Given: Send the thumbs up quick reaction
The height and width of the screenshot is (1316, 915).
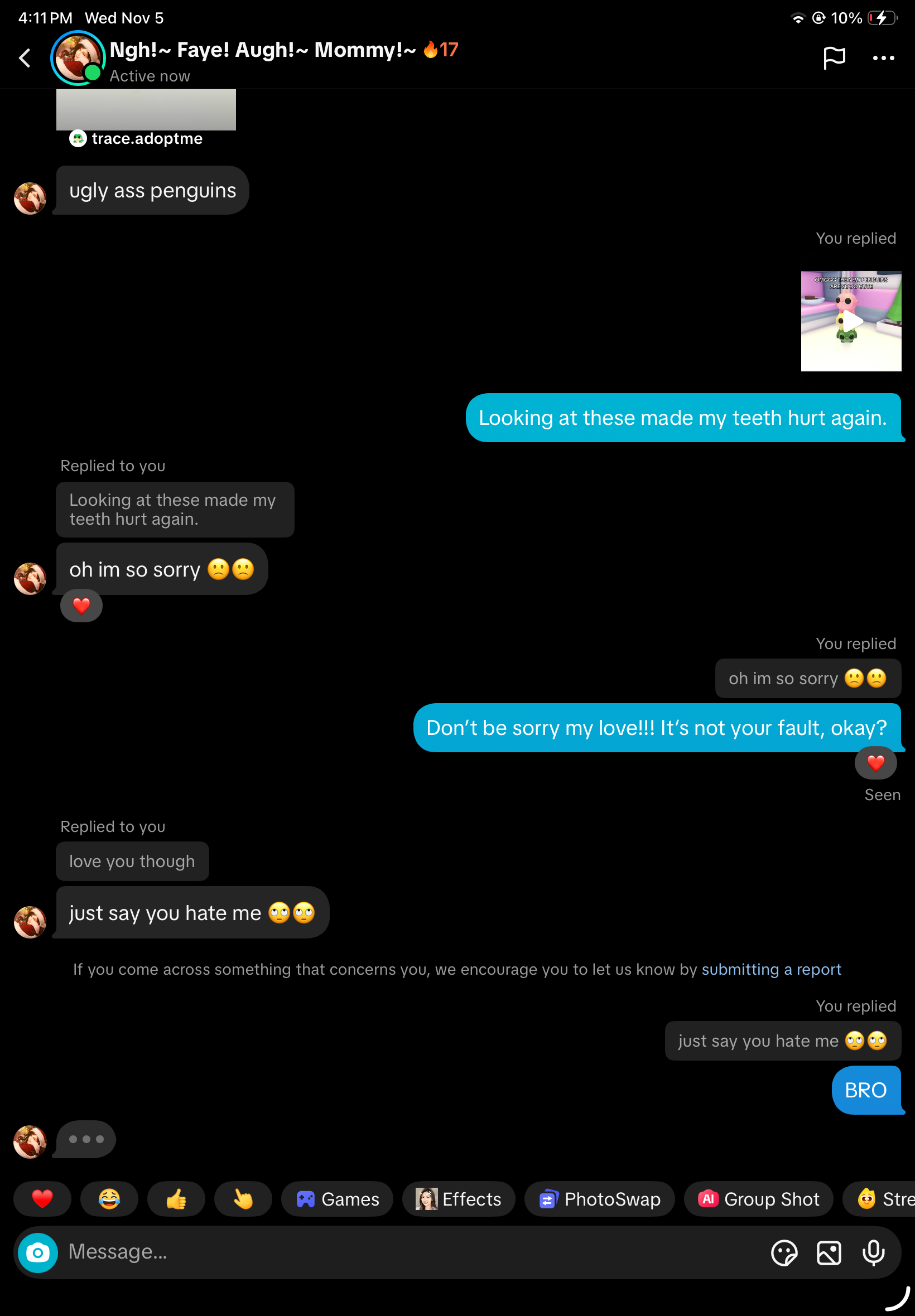Looking at the screenshot, I should 176,1198.
